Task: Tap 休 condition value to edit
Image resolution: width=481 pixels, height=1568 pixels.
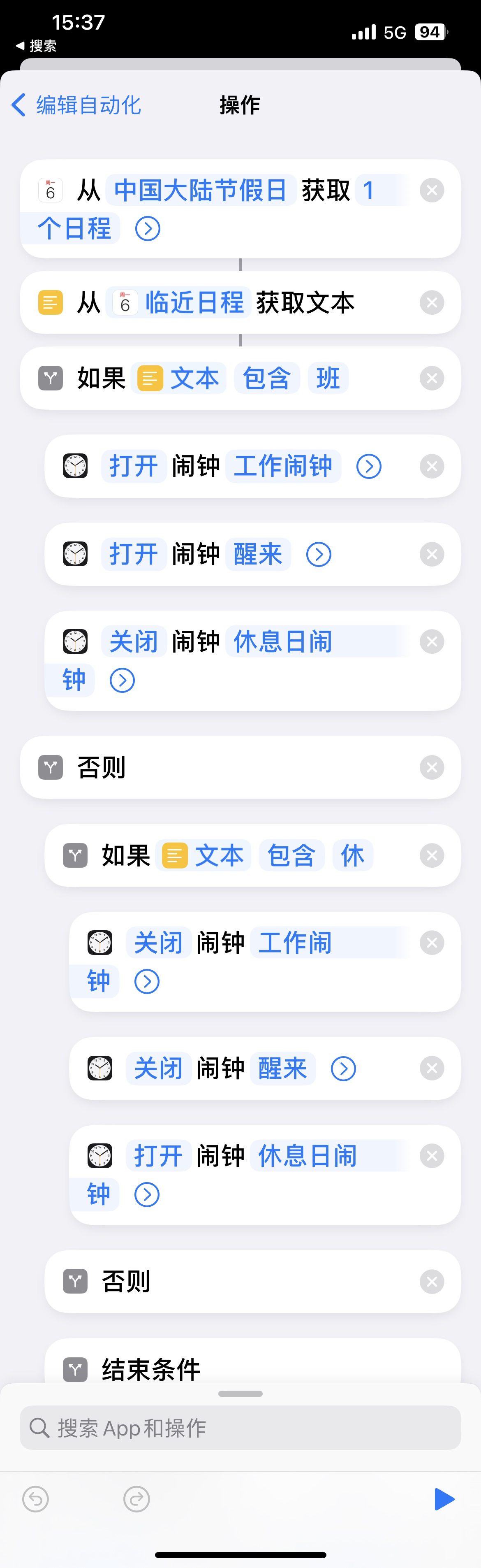Action: [x=353, y=855]
